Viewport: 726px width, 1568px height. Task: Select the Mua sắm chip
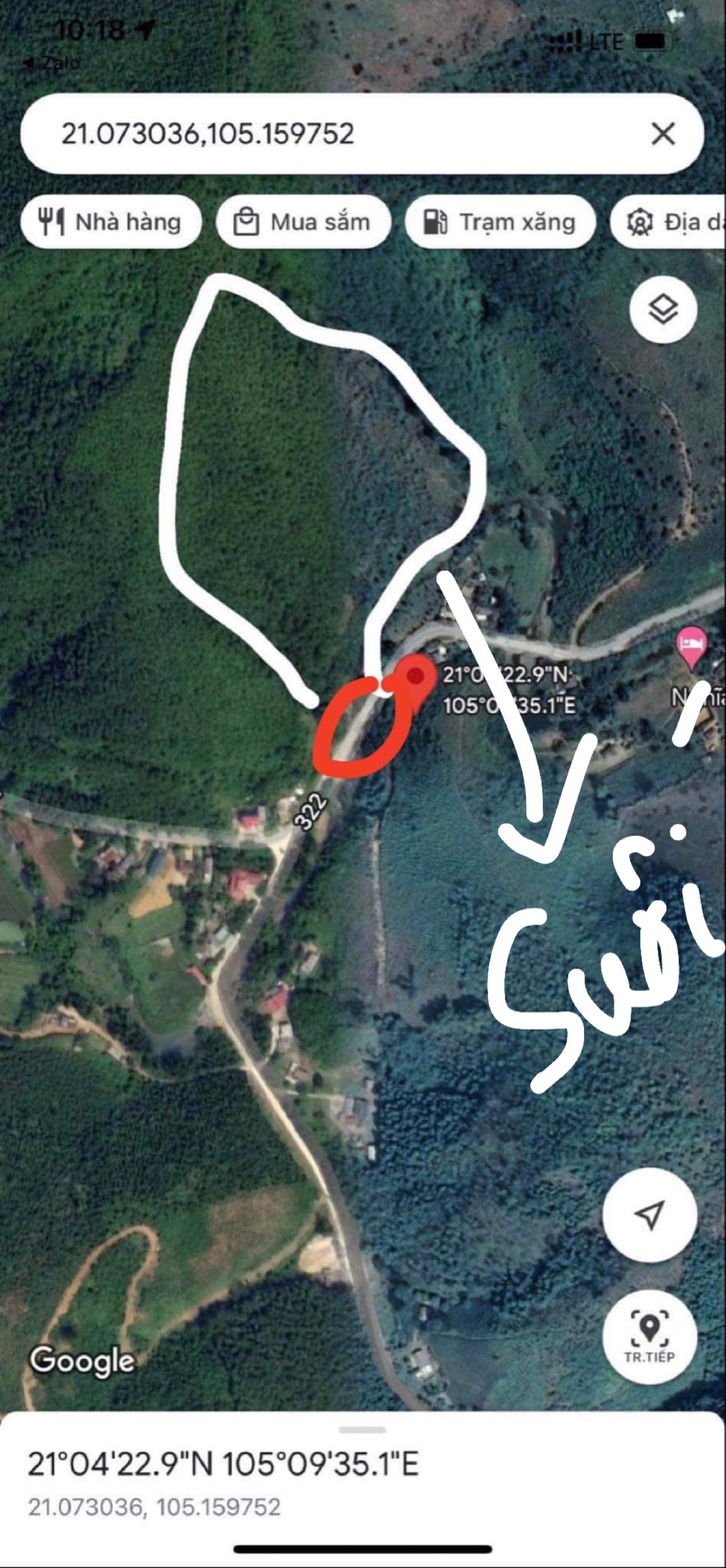[303, 222]
